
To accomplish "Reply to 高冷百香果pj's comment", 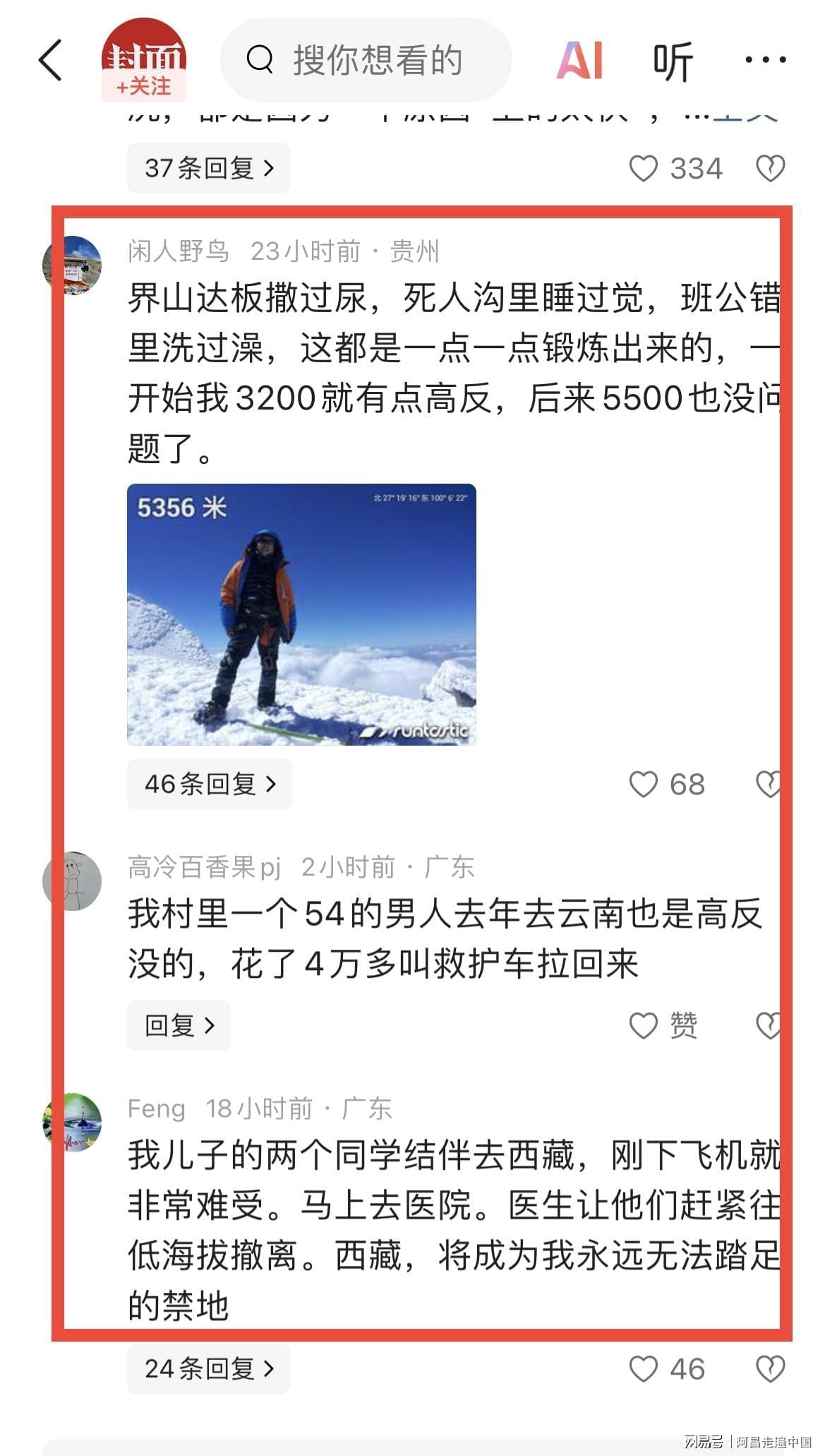I will pyautogui.click(x=179, y=1025).
